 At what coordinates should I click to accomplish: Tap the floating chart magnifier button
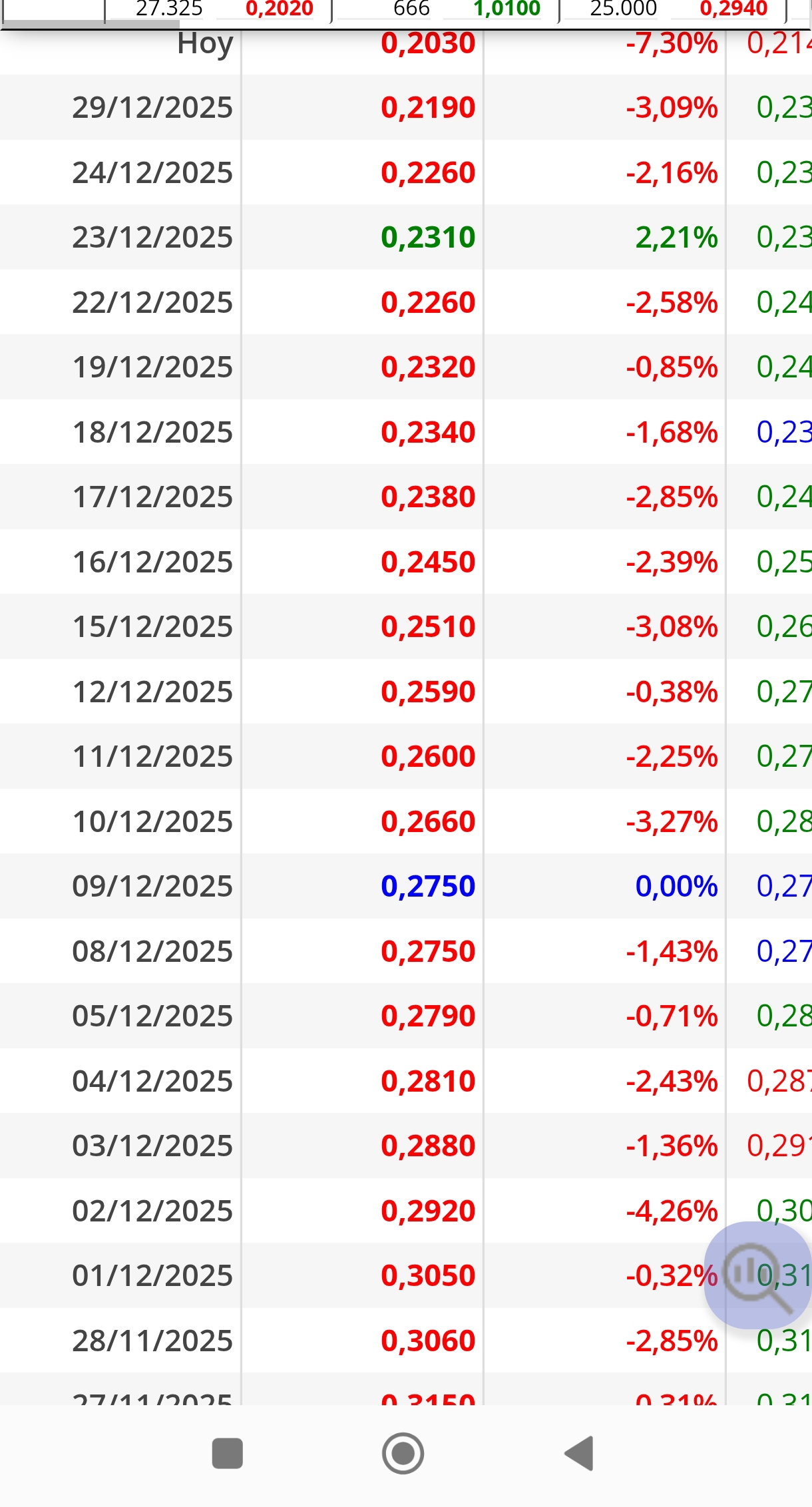click(757, 1274)
